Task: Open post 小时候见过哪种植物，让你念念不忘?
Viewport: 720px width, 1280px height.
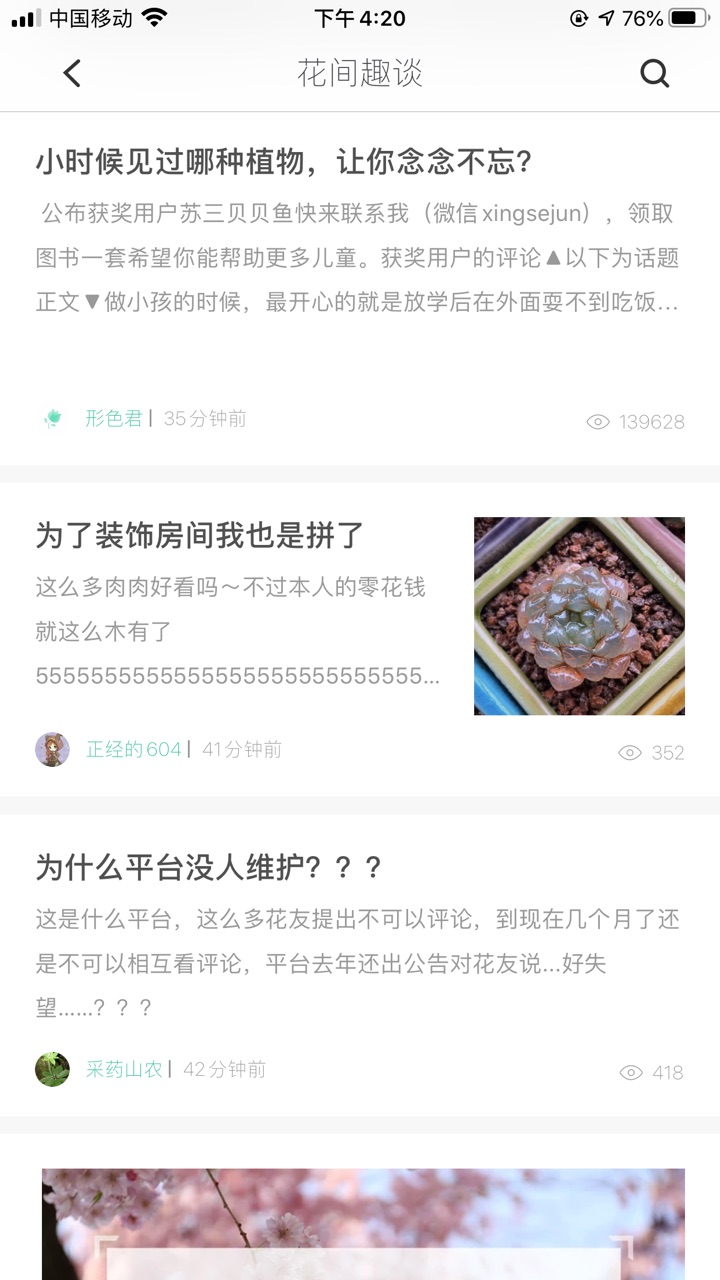Action: pos(283,161)
